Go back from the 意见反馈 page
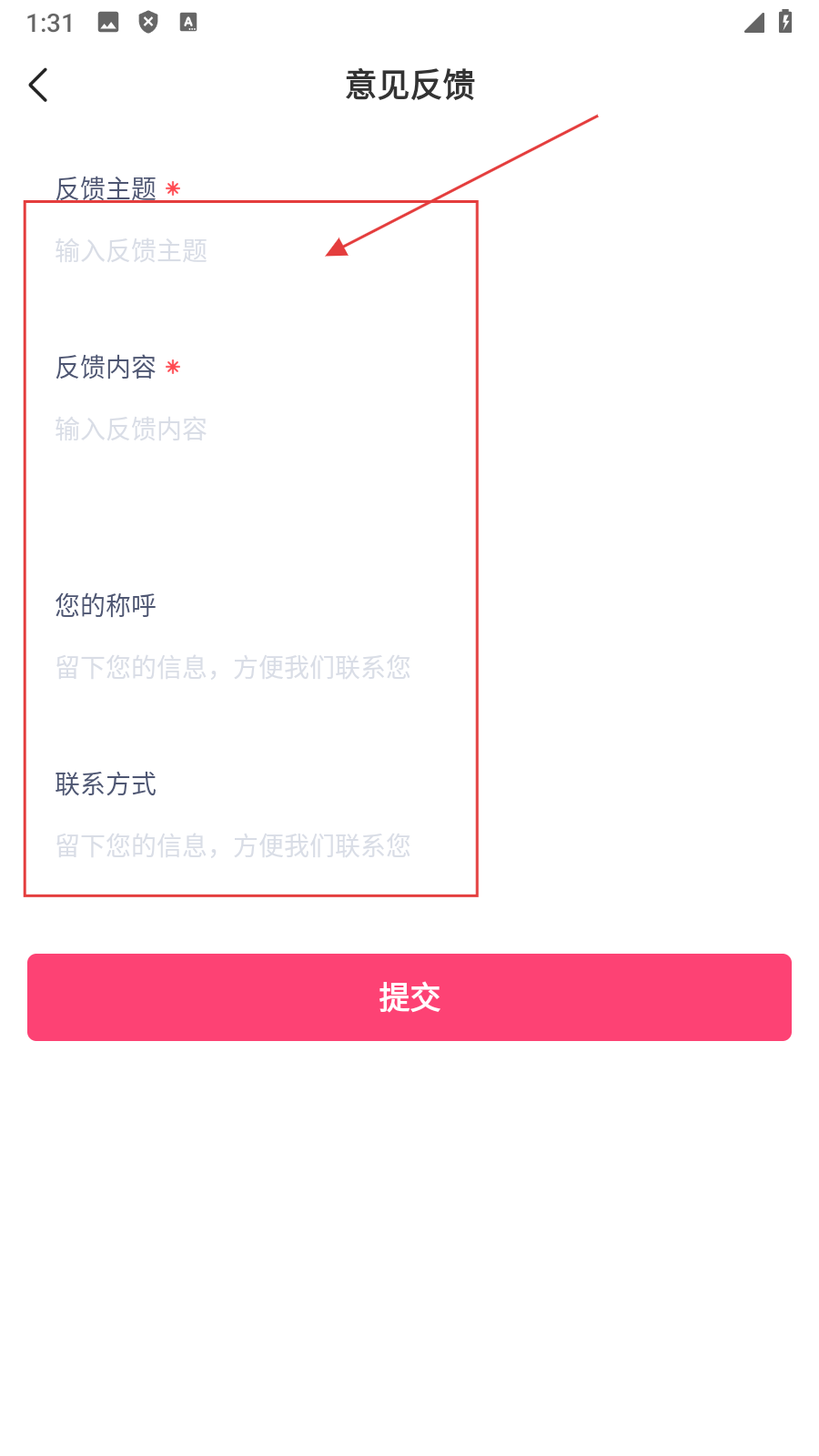This screenshot has height=1456, width=819. pyautogui.click(x=38, y=86)
